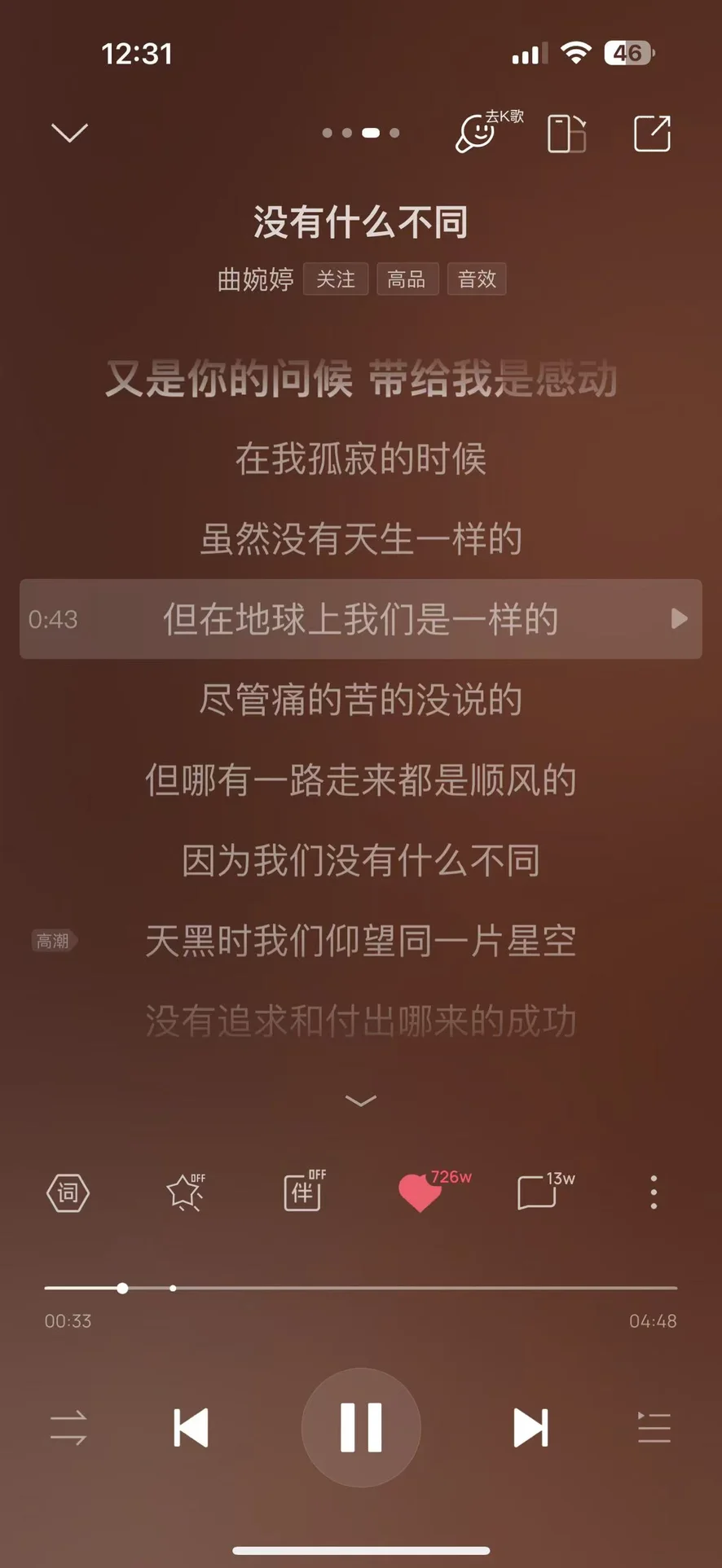Screen dimensions: 722x1568
Task: Open the 音效 sound effects settings
Action: (477, 279)
